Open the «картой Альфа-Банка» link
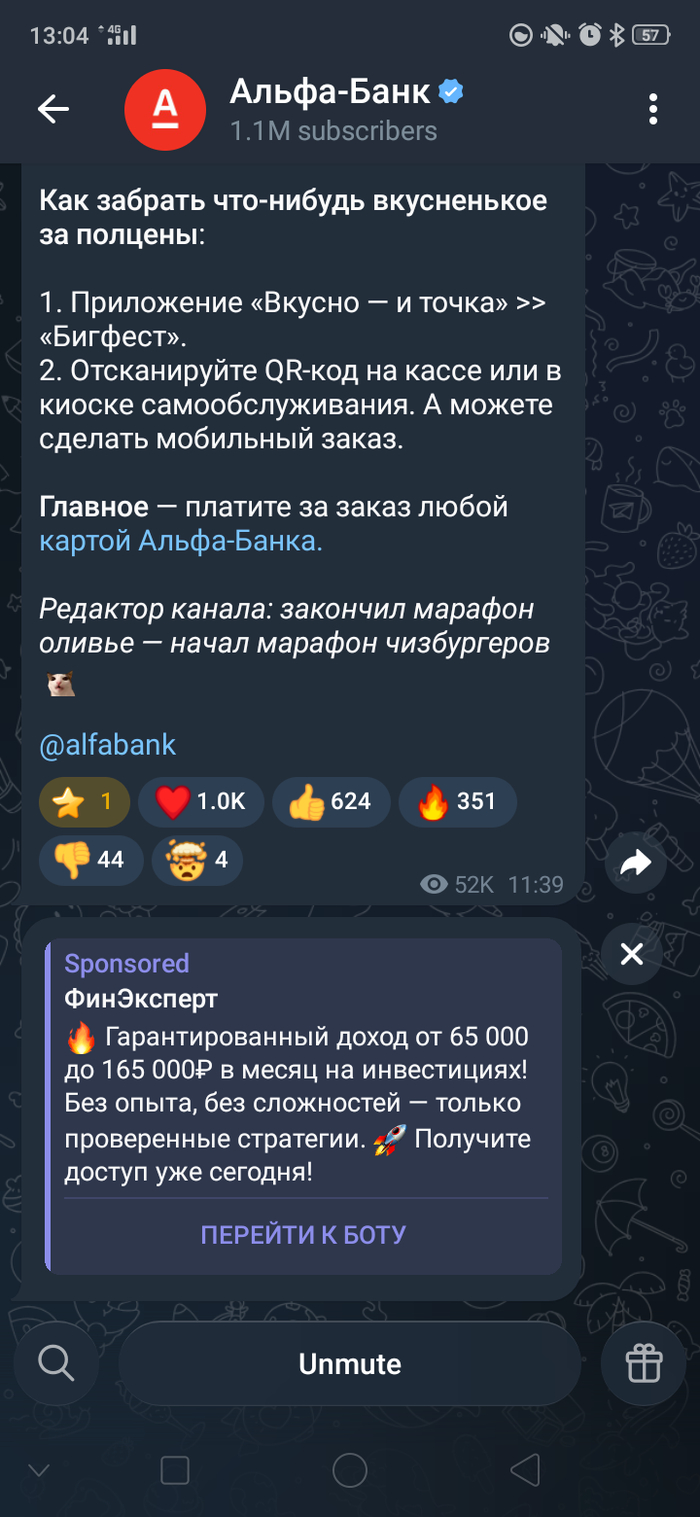This screenshot has height=1517, width=700. tap(181, 542)
